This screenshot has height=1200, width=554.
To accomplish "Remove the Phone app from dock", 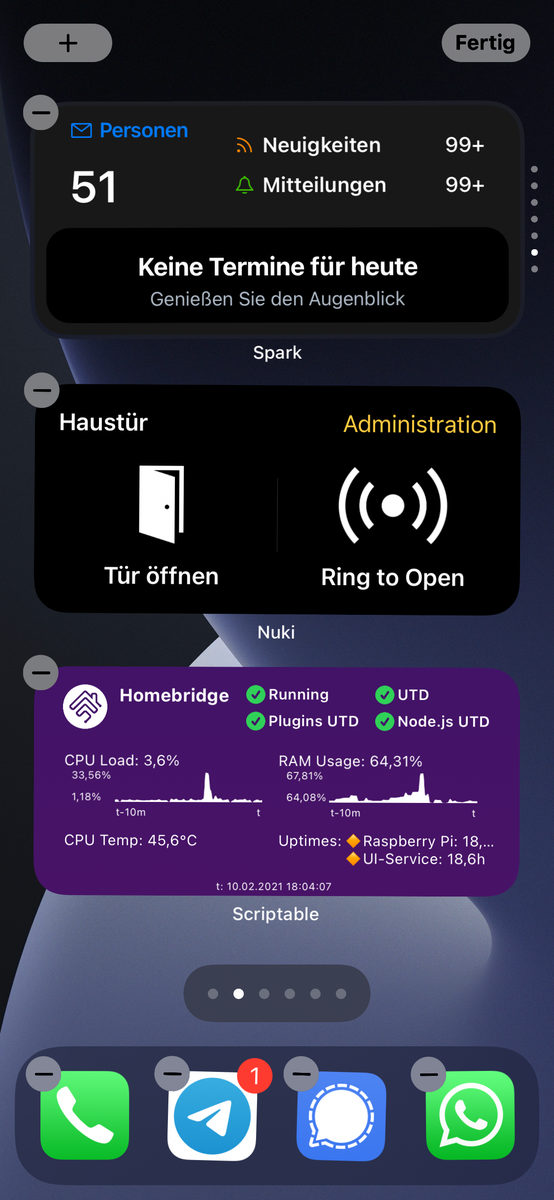I will pyautogui.click(x=42, y=1074).
